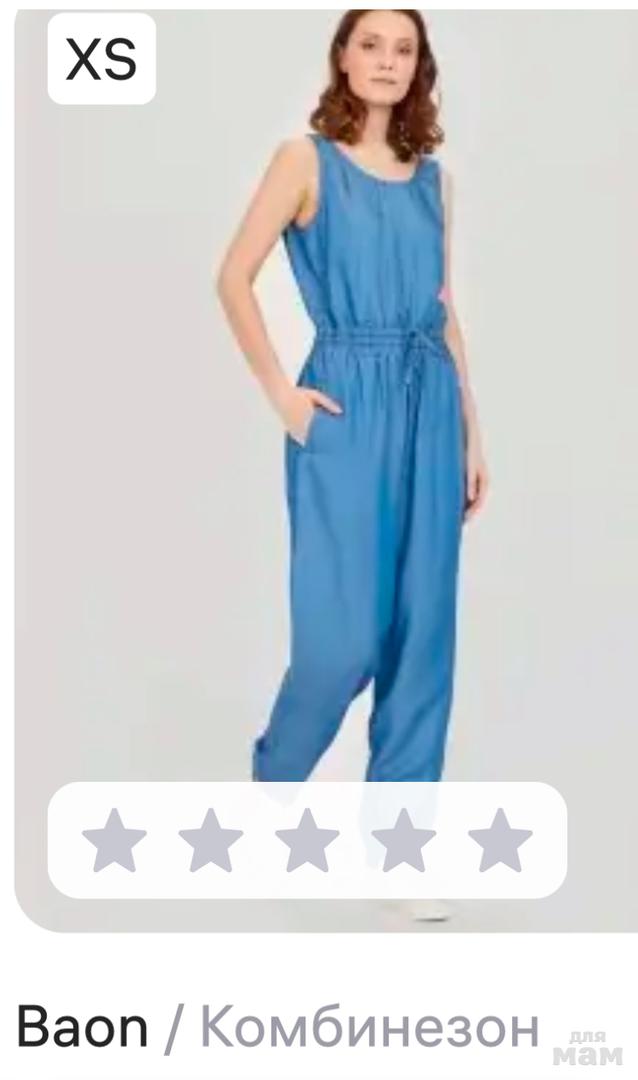The height and width of the screenshot is (1080, 638).
Task: Give the jumpsuit a one-star rating
Action: pos(114,841)
